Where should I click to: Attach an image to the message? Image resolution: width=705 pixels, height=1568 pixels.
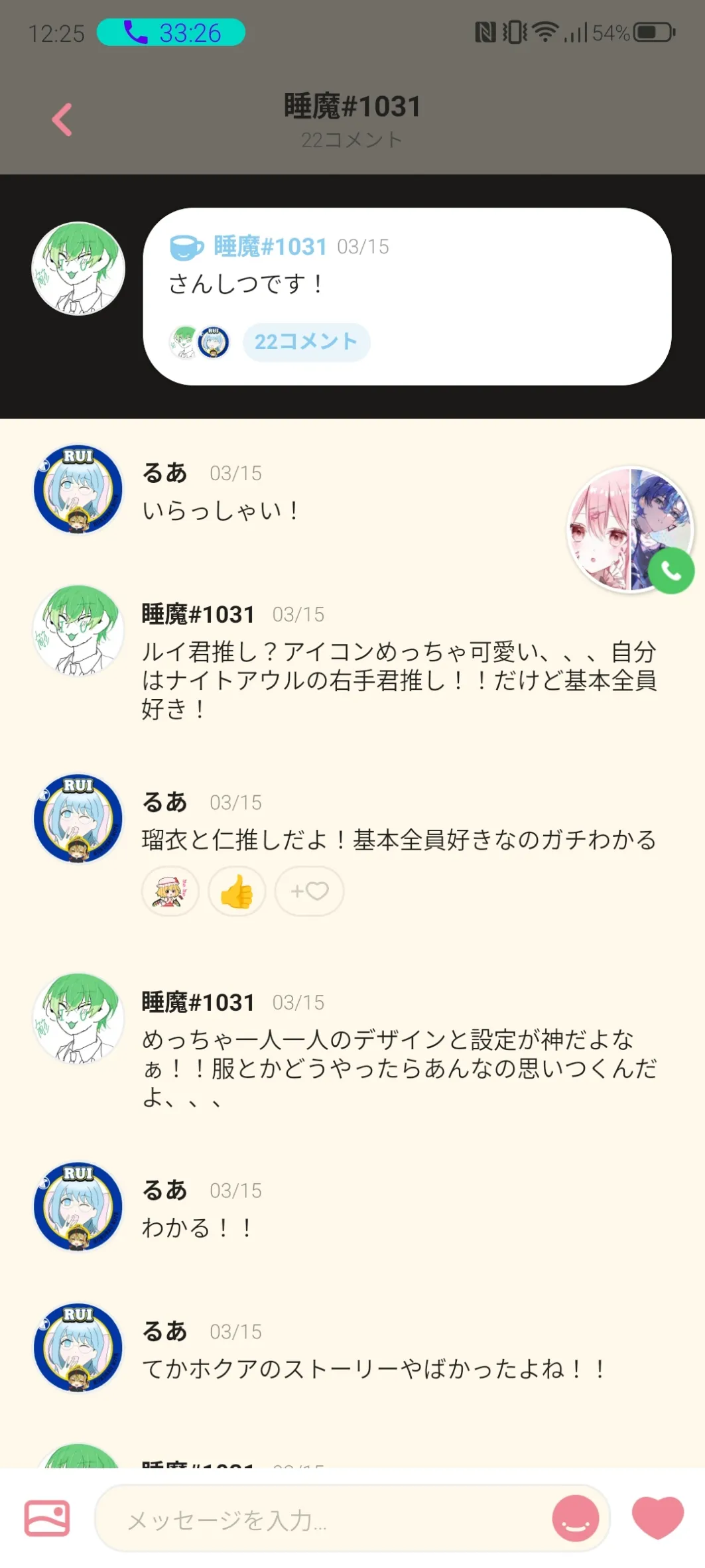tap(46, 1518)
